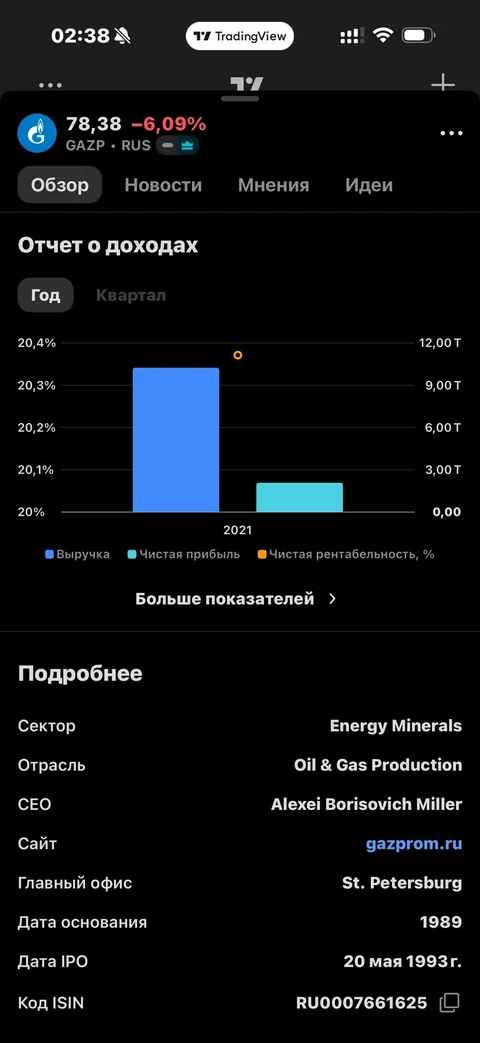Switch to the Мнения tab
This screenshot has width=480, height=1043.
(273, 185)
